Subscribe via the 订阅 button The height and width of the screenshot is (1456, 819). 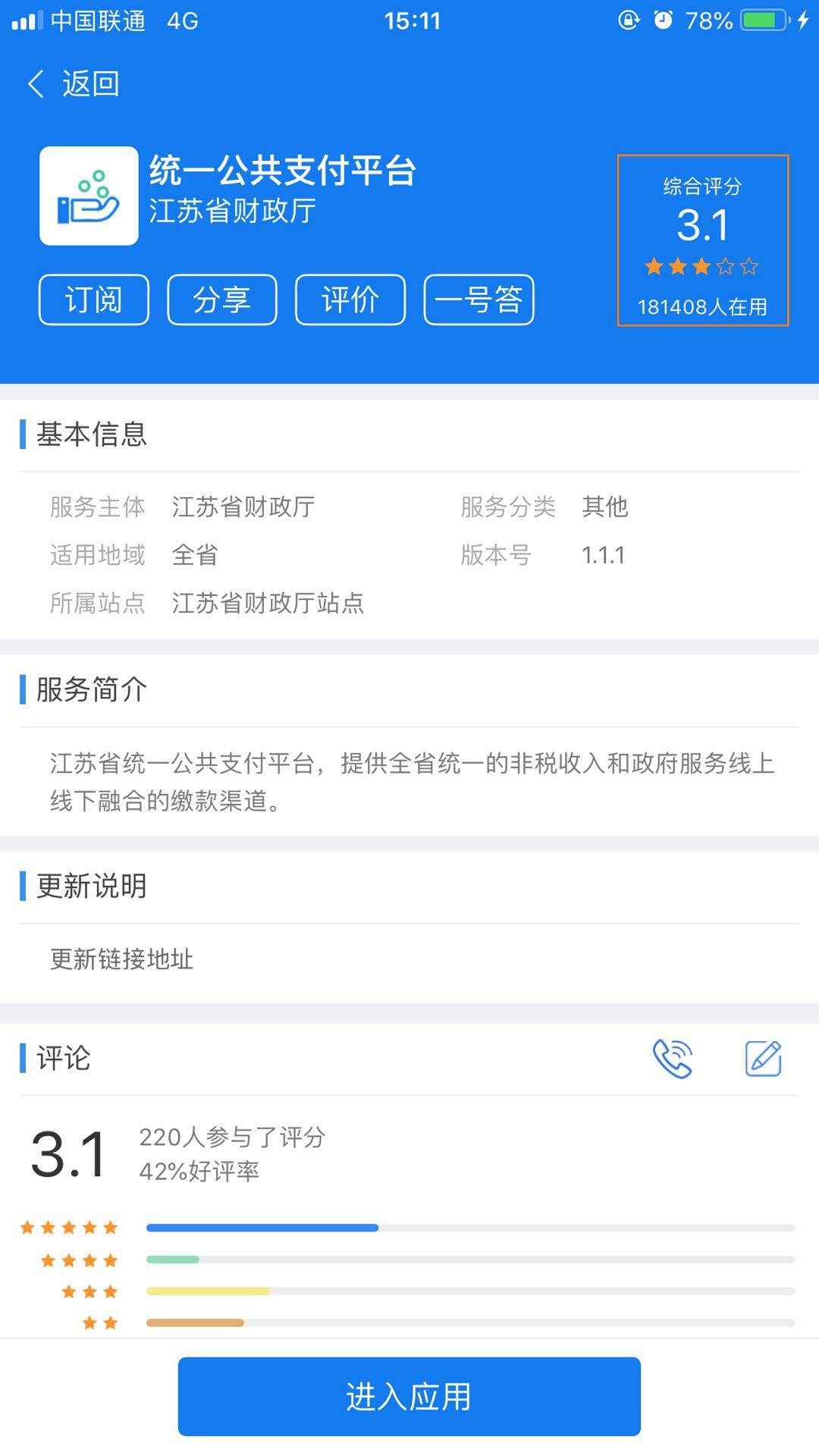[93, 300]
